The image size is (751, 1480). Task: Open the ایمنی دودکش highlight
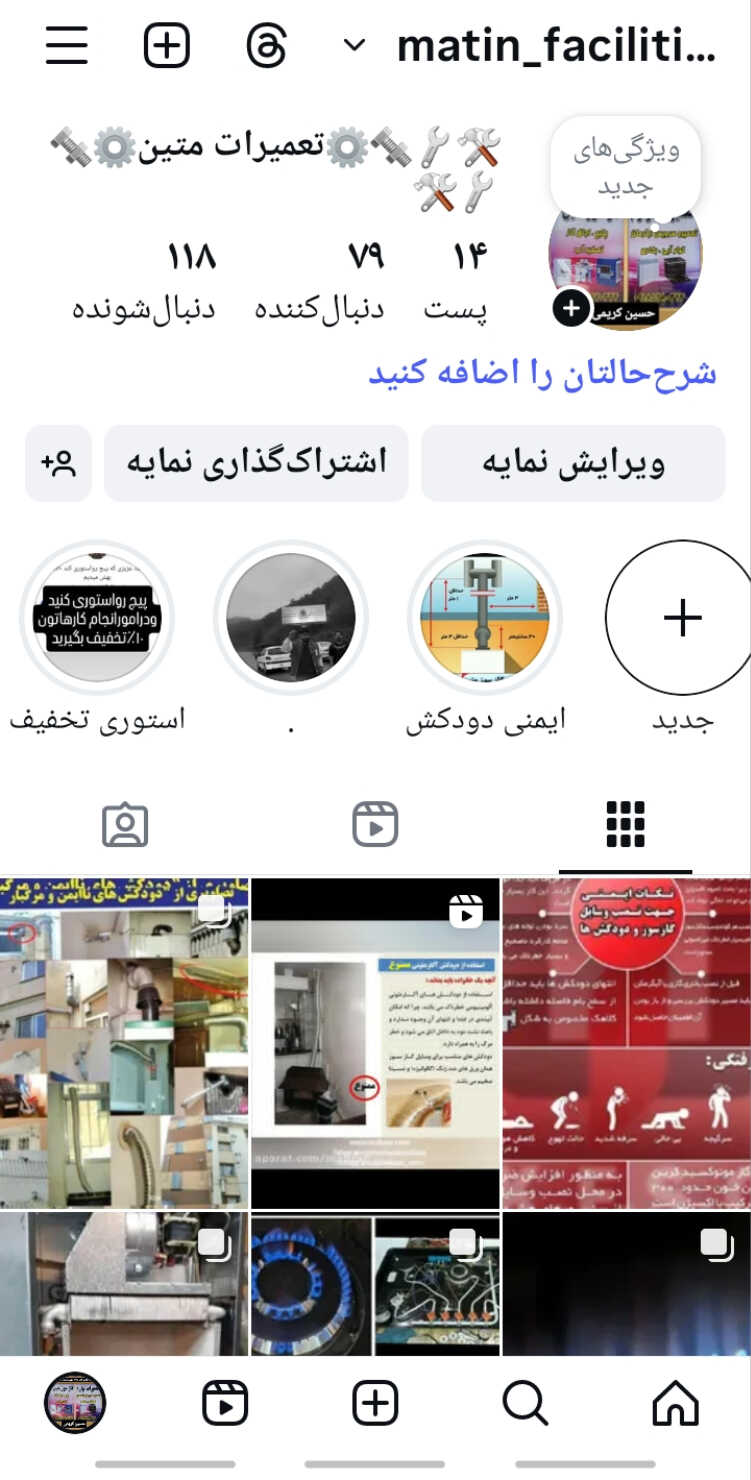tap(485, 618)
